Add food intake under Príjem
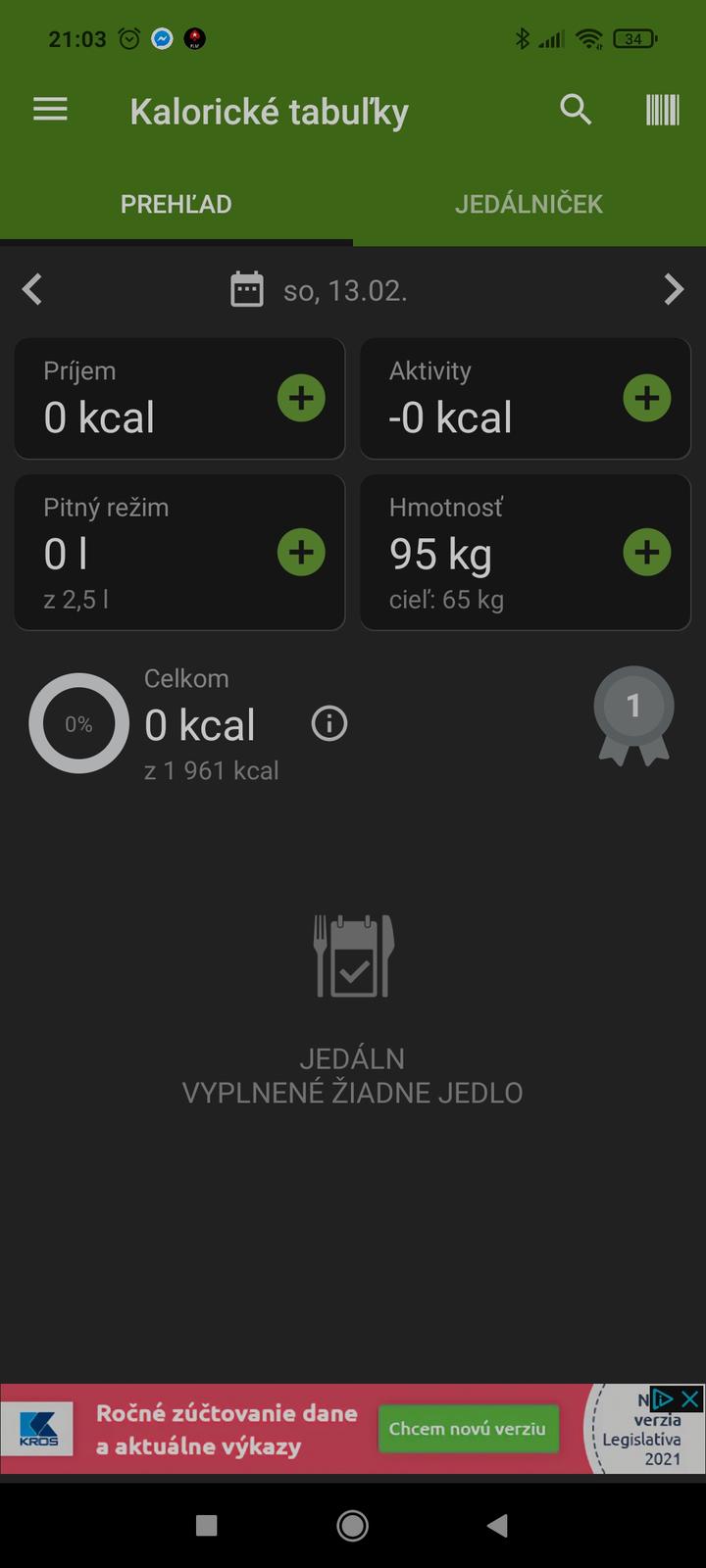This screenshot has width=706, height=1568. (301, 398)
